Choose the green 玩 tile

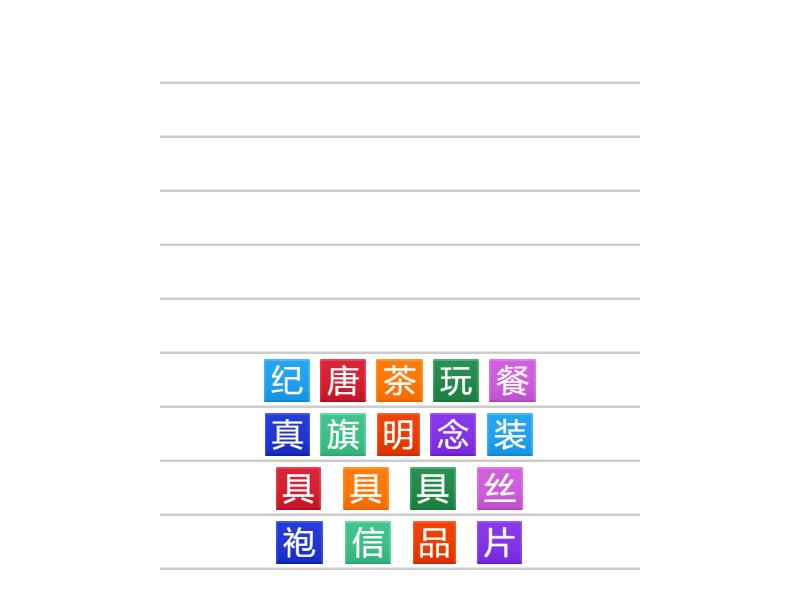[x=455, y=381]
